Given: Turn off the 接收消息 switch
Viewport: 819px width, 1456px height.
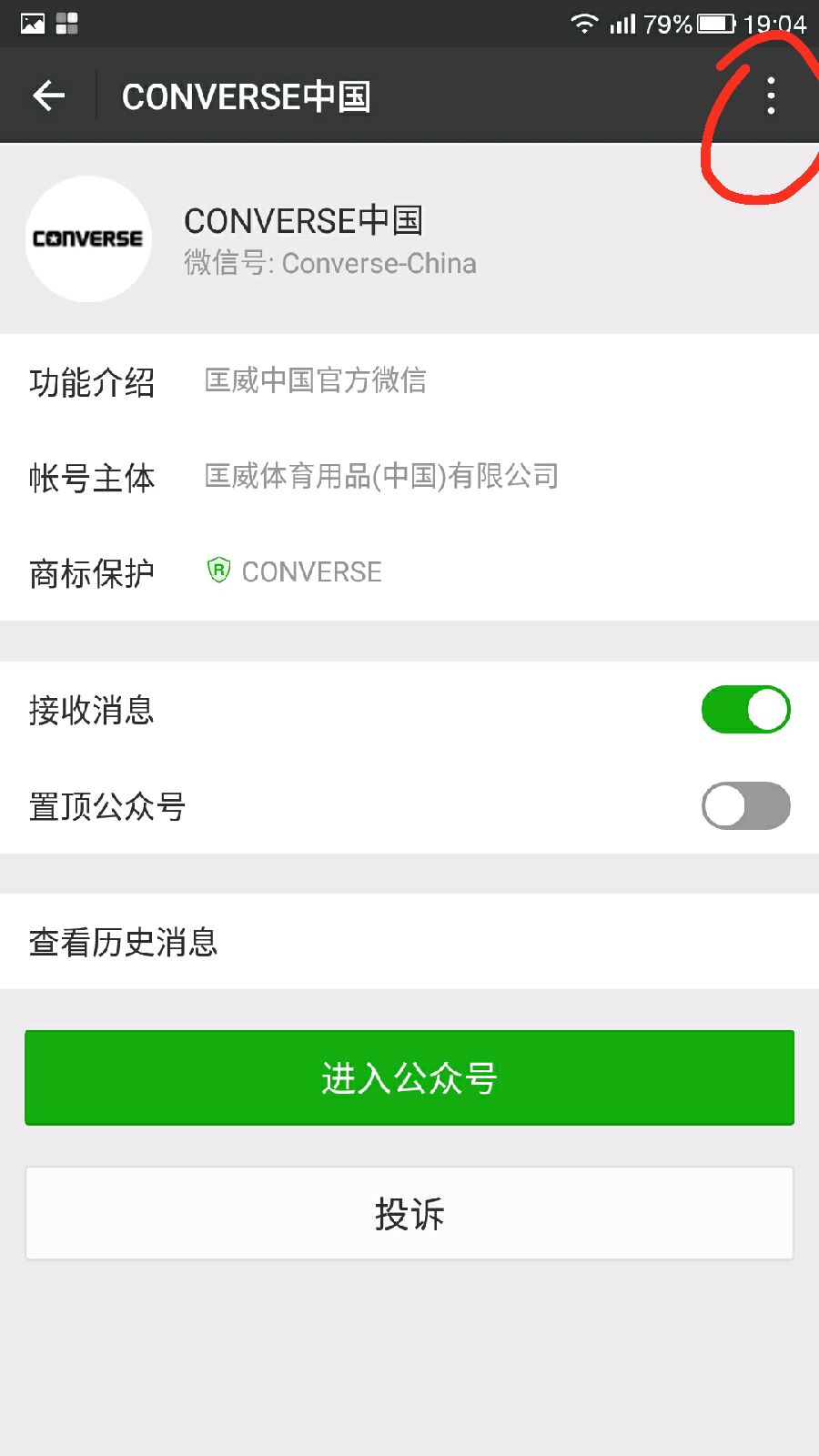Looking at the screenshot, I should (x=745, y=710).
